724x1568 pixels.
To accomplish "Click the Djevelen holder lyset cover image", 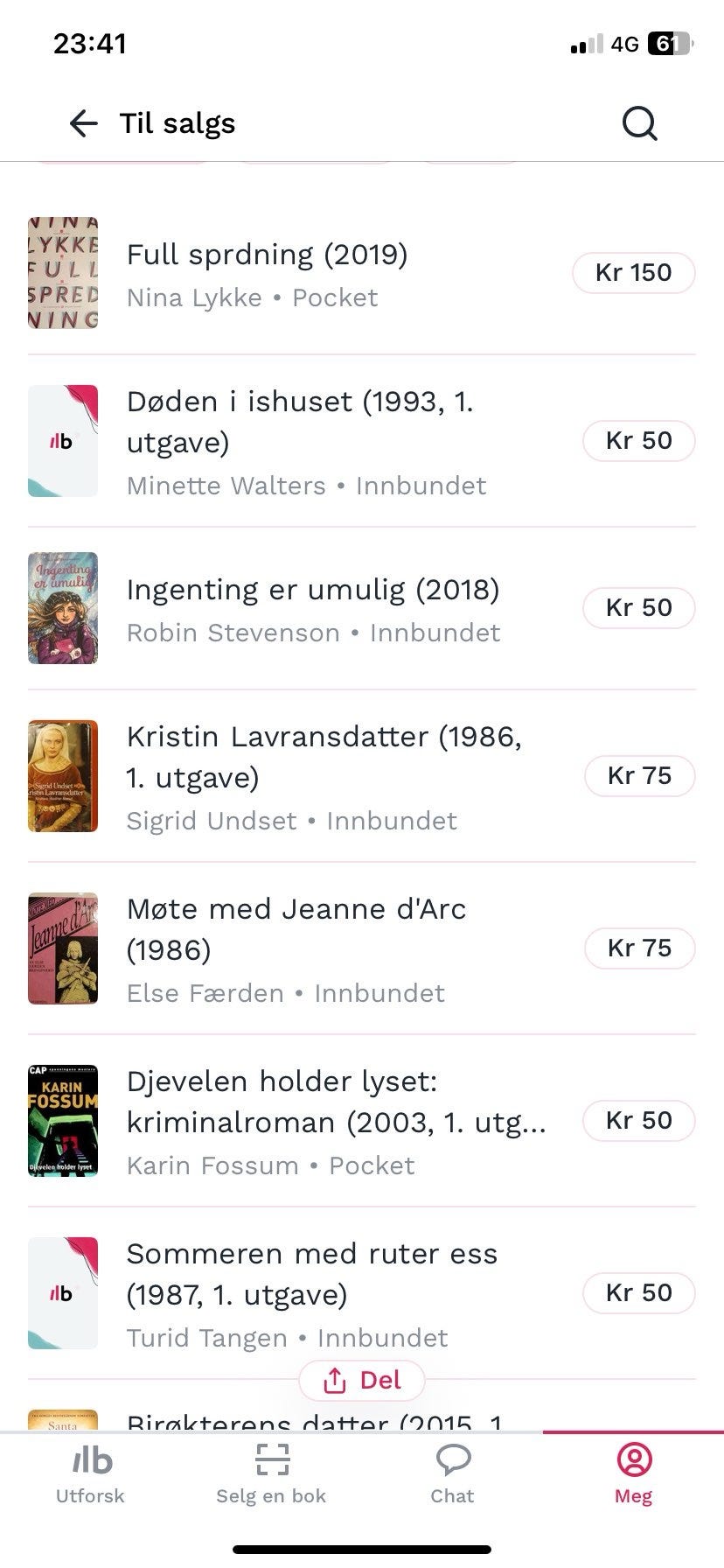I will coord(63,1120).
